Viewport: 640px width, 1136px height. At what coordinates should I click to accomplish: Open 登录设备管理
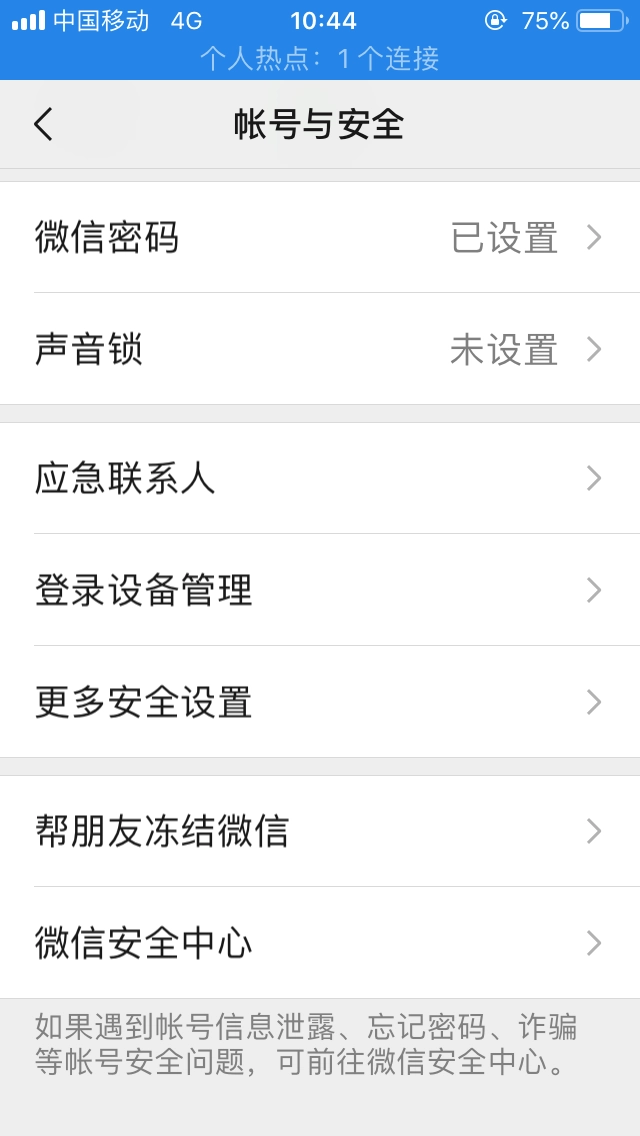[320, 591]
